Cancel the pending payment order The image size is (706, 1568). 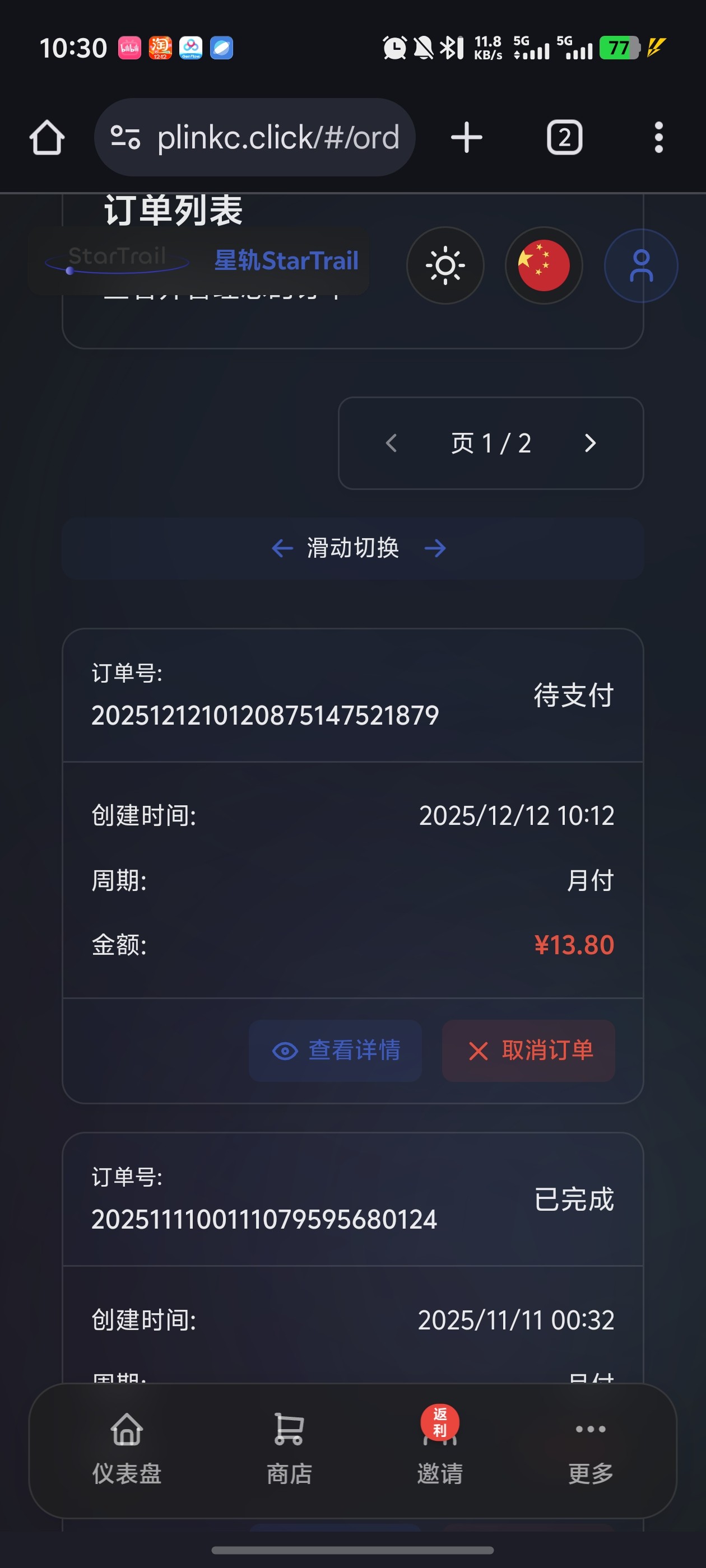pyautogui.click(x=528, y=1050)
